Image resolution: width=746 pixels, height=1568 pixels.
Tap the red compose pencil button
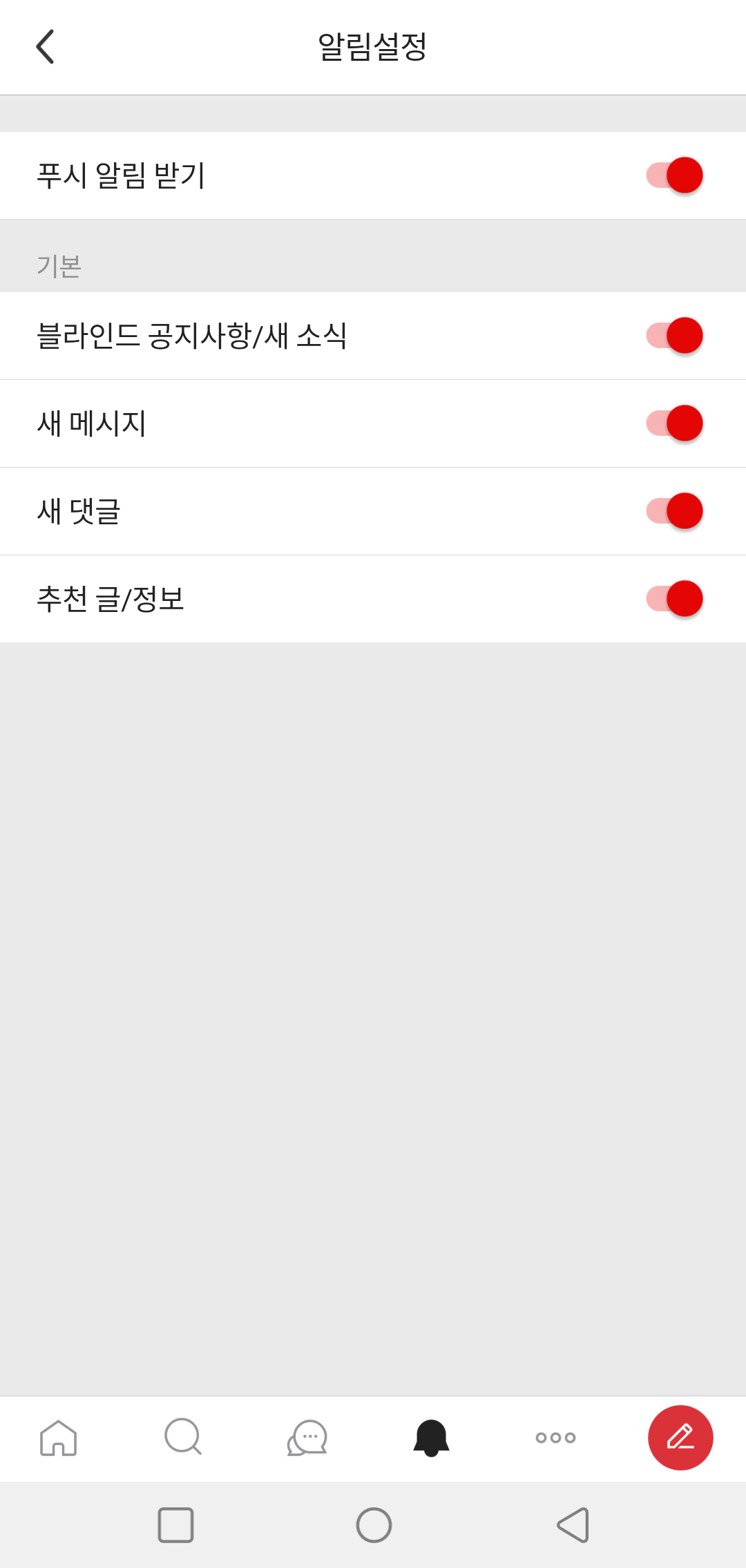[x=680, y=1439]
